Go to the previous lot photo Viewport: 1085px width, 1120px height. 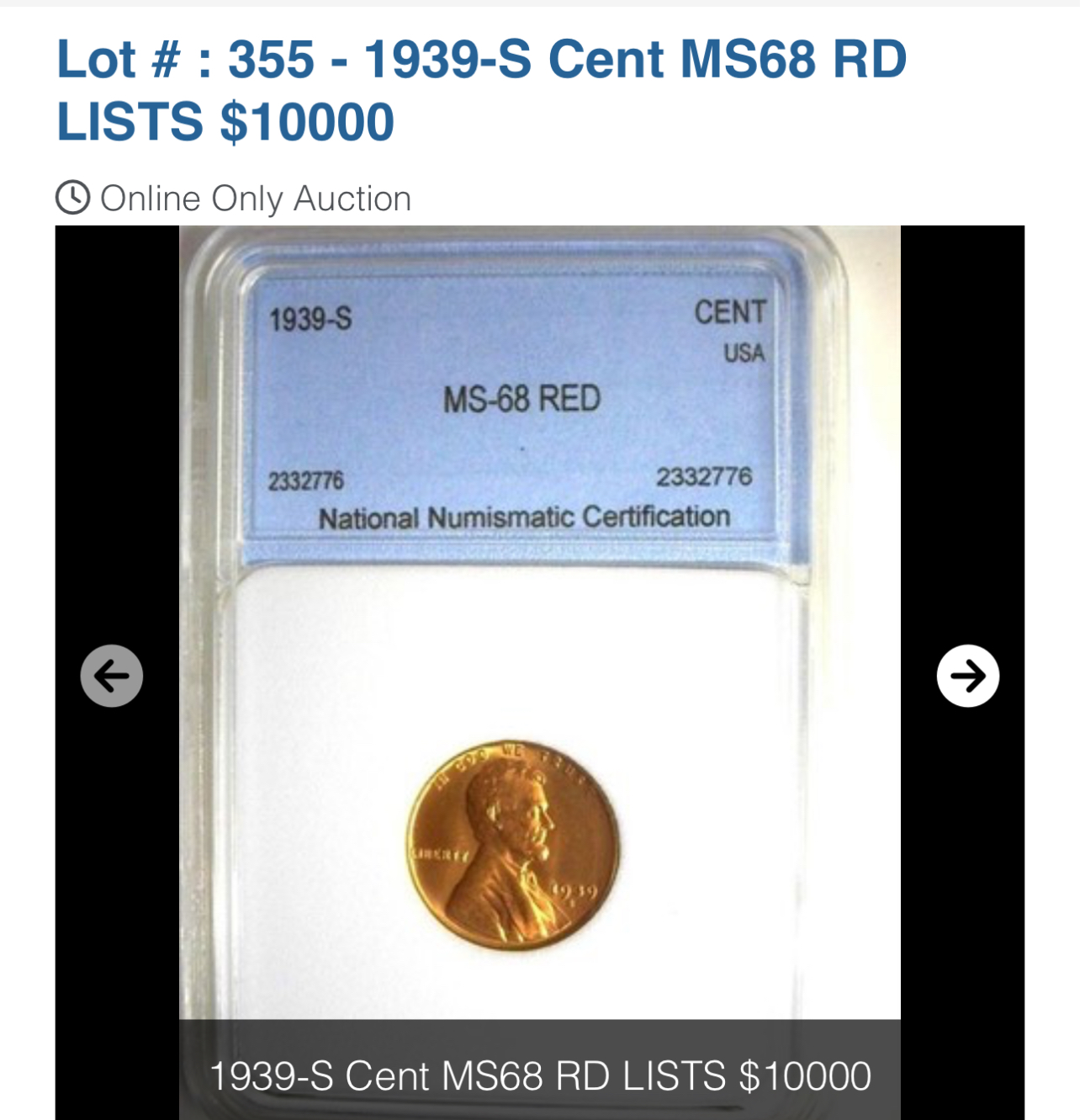[111, 676]
